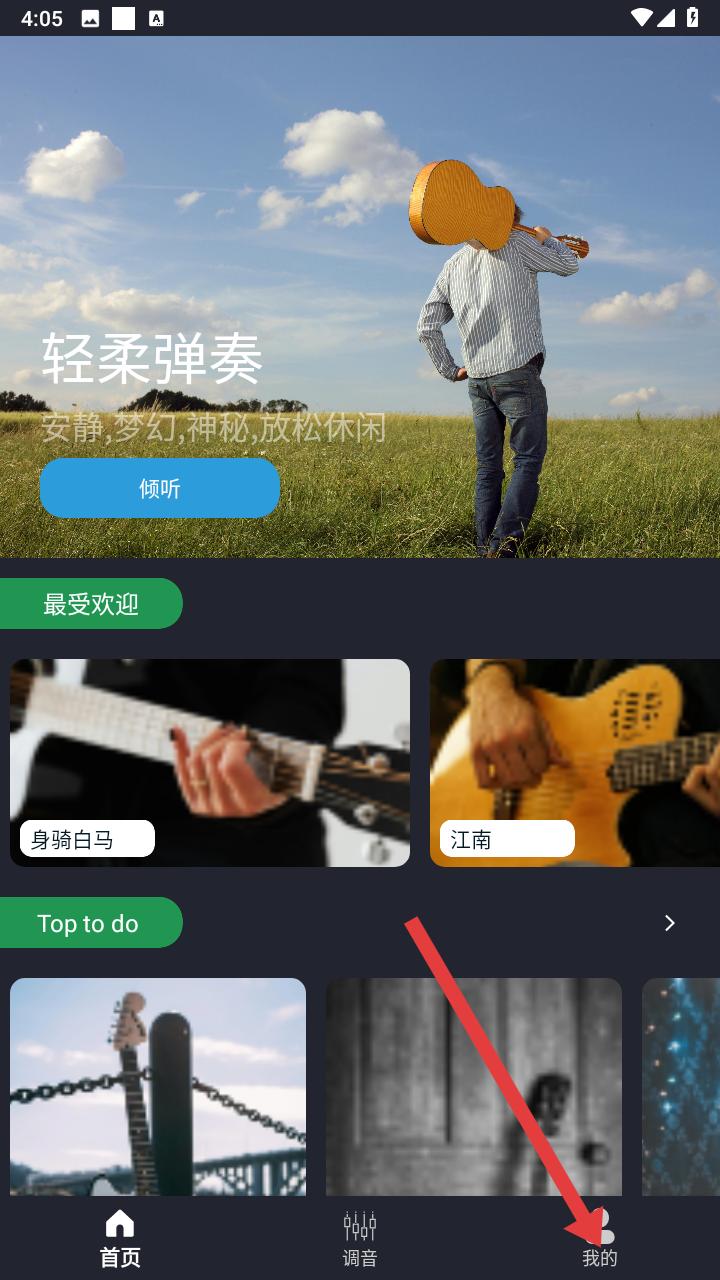Open the grayscale door thumbnail
This screenshot has height=1280, width=720.
tap(474, 1086)
